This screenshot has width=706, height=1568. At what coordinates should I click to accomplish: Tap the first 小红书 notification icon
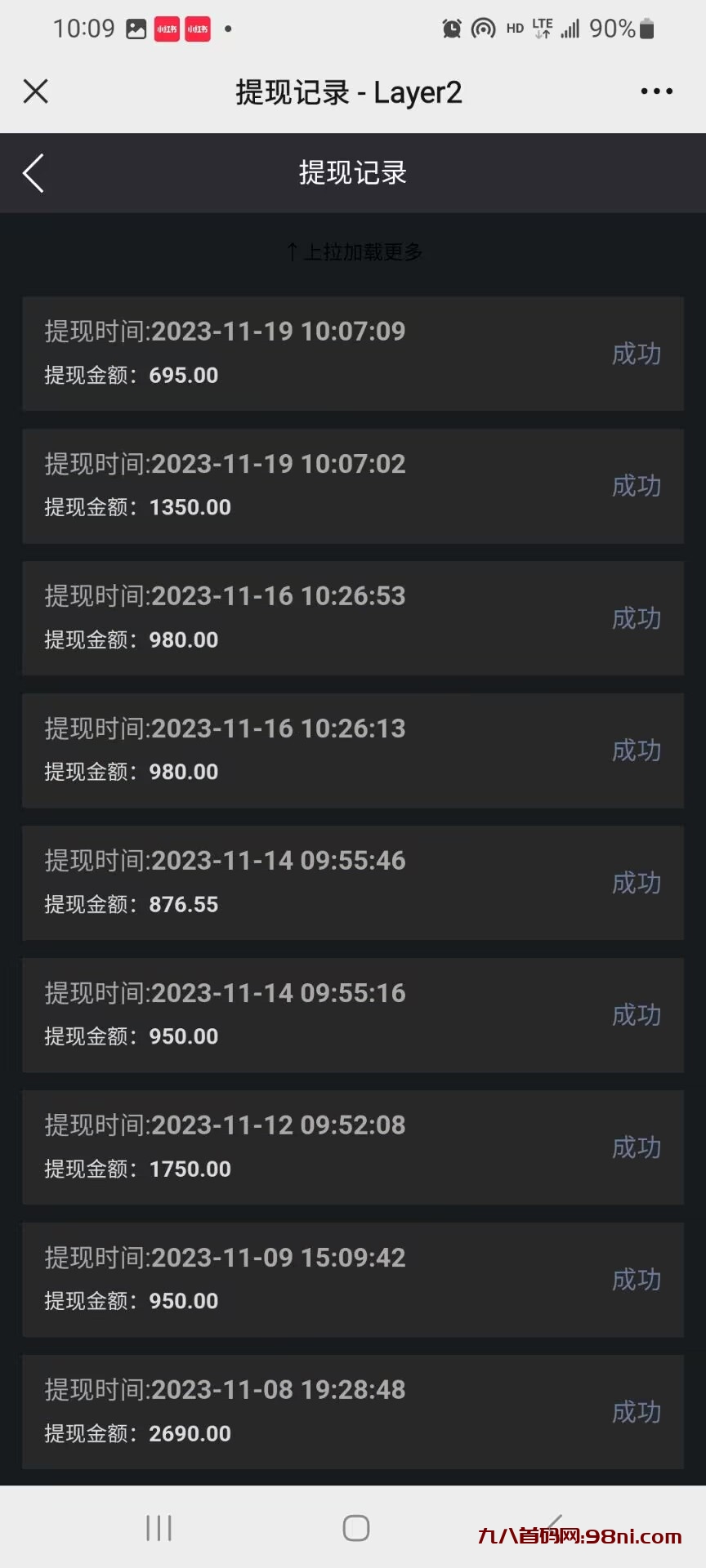coord(166,29)
